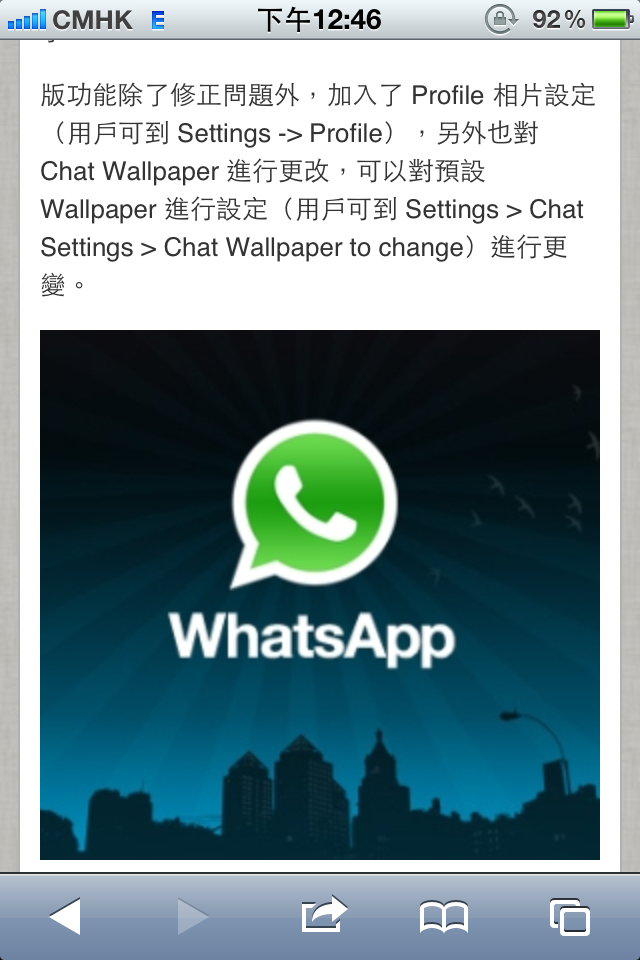640x960 pixels.
Task: Open the bookmarks list
Action: 444,916
